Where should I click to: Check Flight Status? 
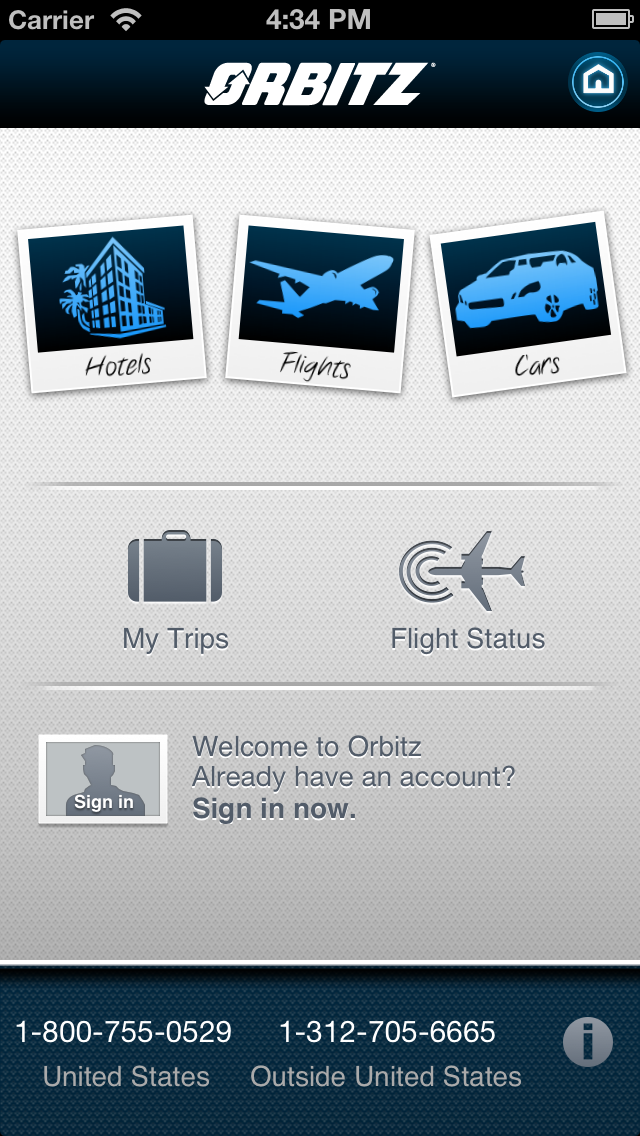point(466,591)
